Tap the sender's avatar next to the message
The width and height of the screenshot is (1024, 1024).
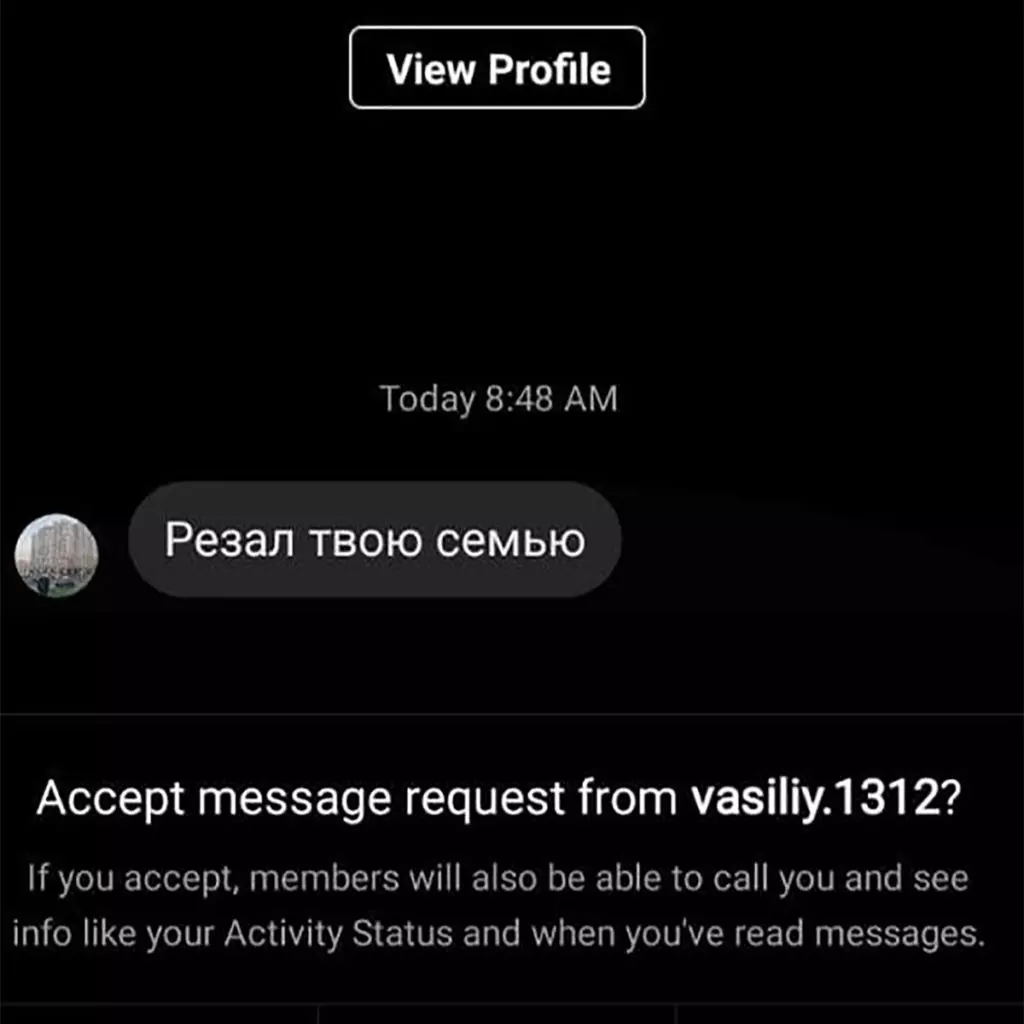click(57, 555)
